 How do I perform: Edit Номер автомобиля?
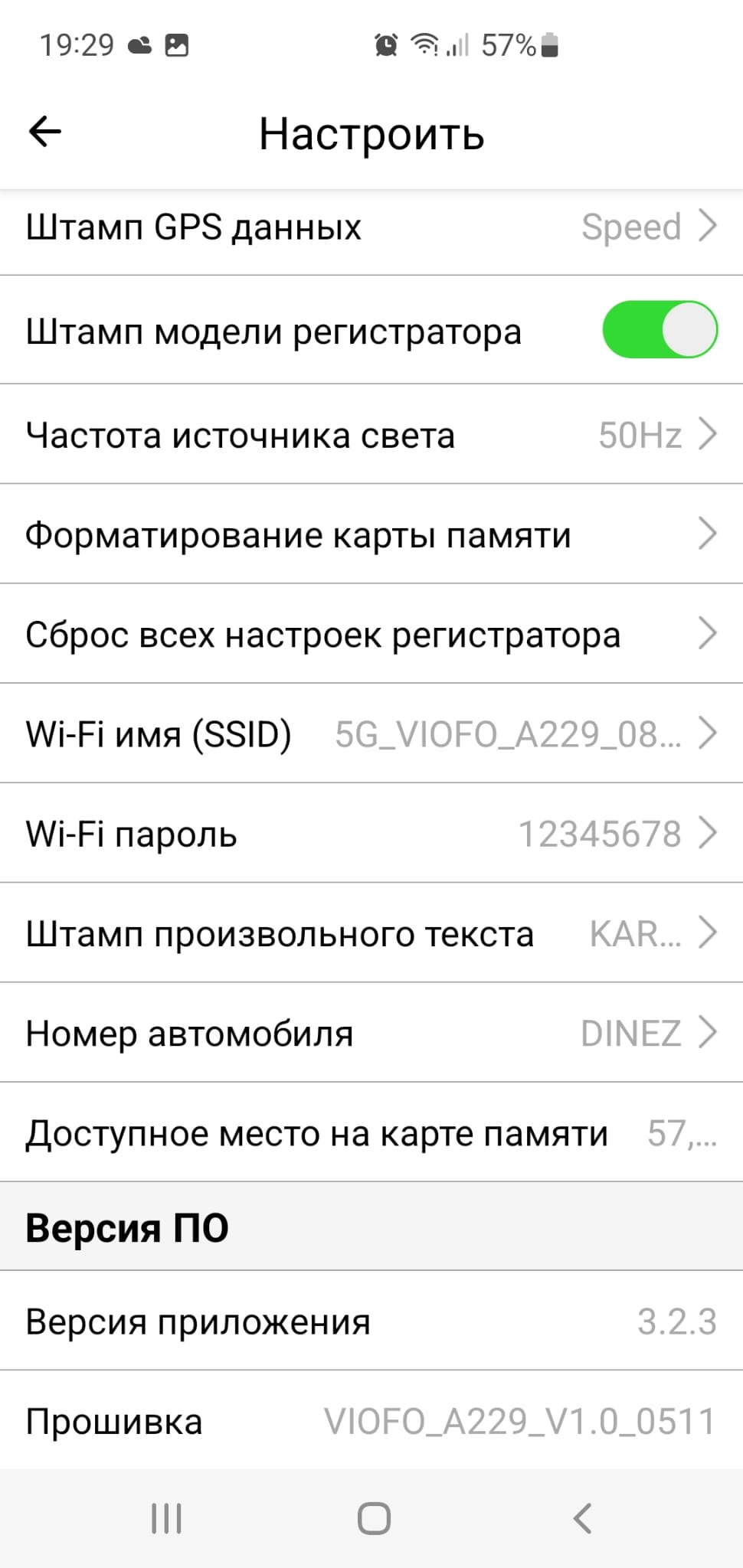371,1033
